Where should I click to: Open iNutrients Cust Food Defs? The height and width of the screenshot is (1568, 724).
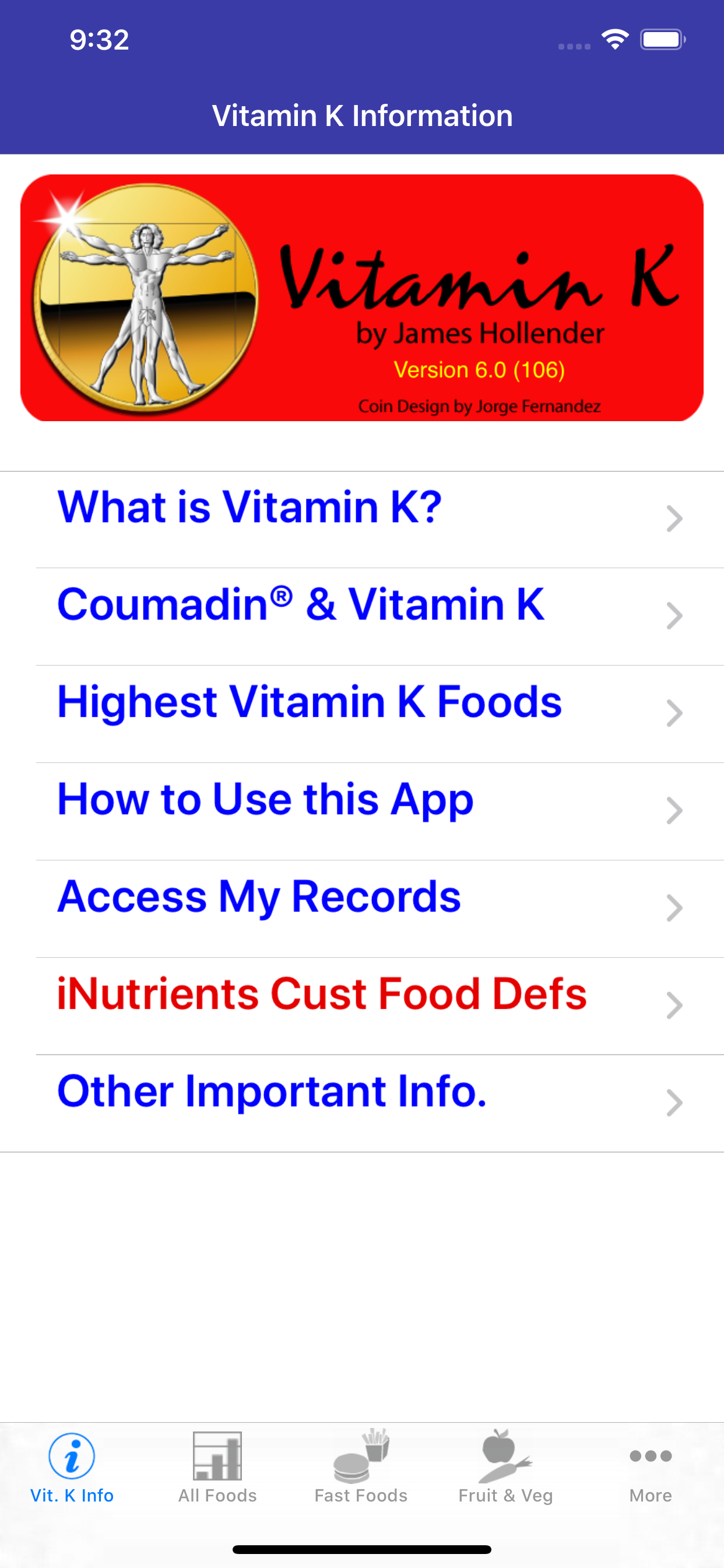[321, 993]
